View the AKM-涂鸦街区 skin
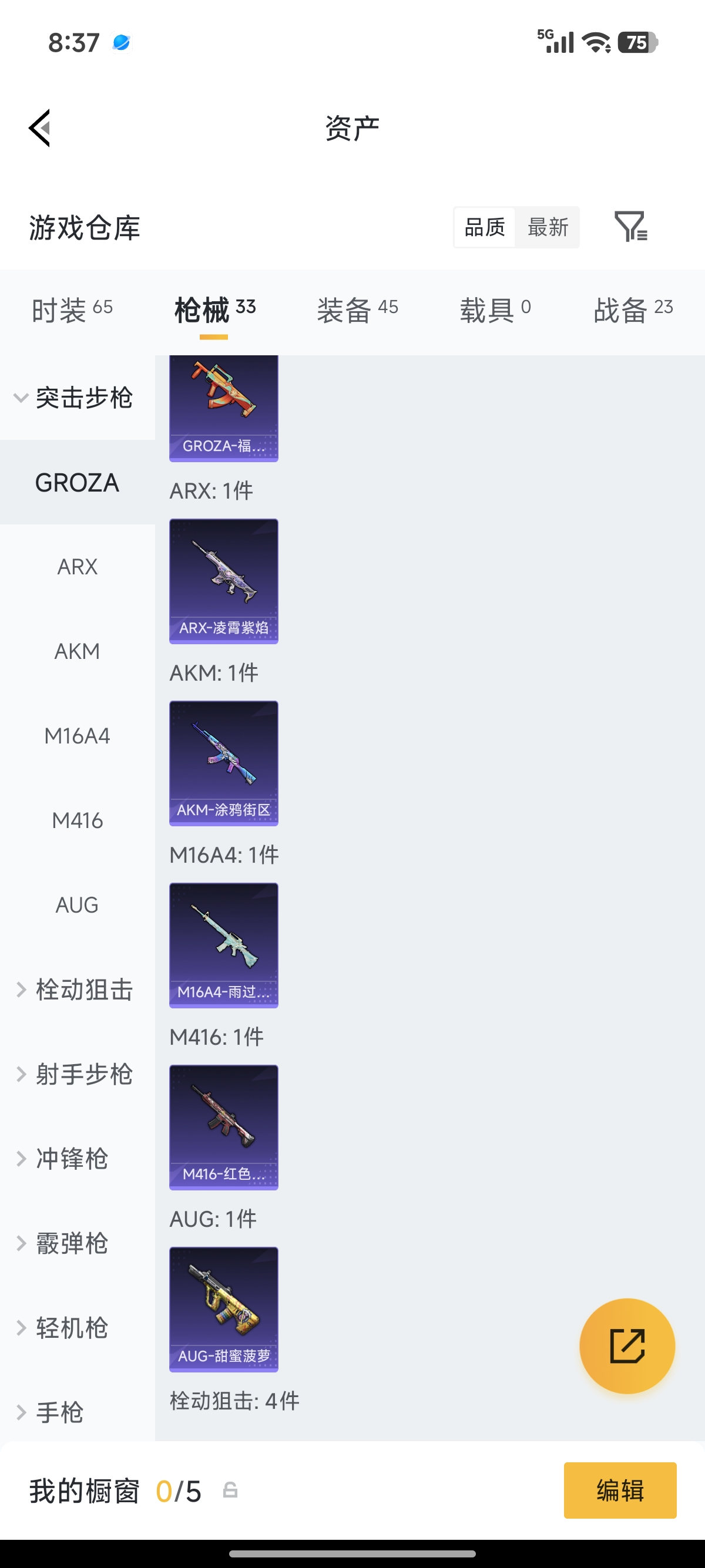This screenshot has width=705, height=1568. [223, 763]
